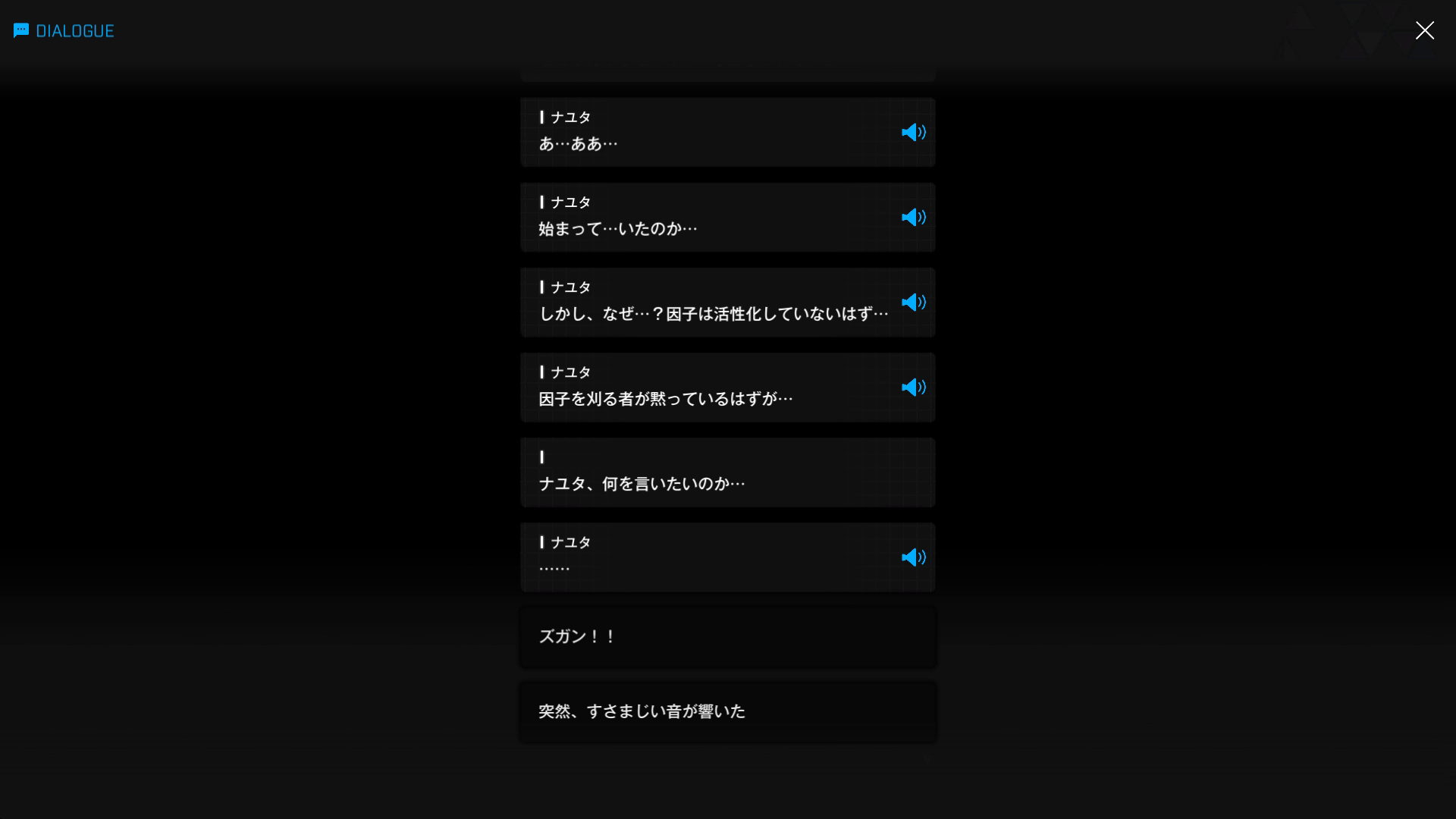
Task: Play voice for line あ…ああ…
Action: point(913,133)
